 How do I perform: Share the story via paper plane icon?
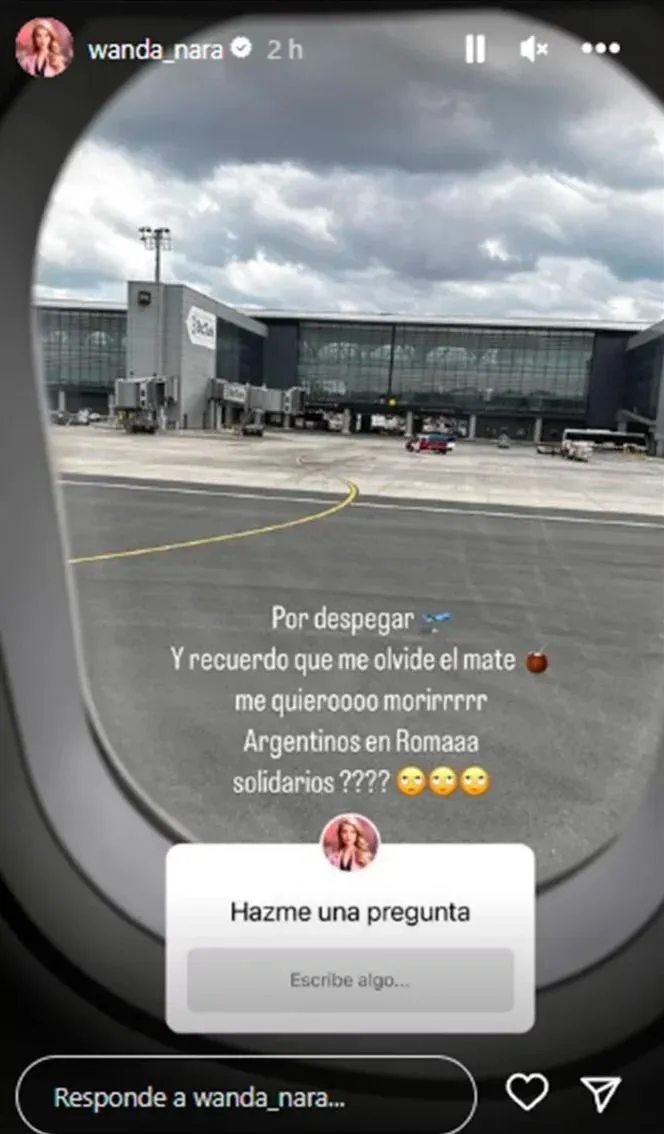[601, 1094]
